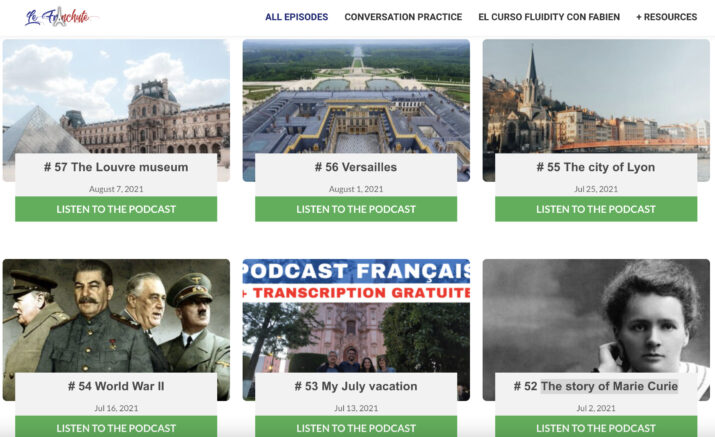Viewport: 715px width, 437px height.
Task: Listen to episode 56 Versailles podcast
Action: [356, 209]
